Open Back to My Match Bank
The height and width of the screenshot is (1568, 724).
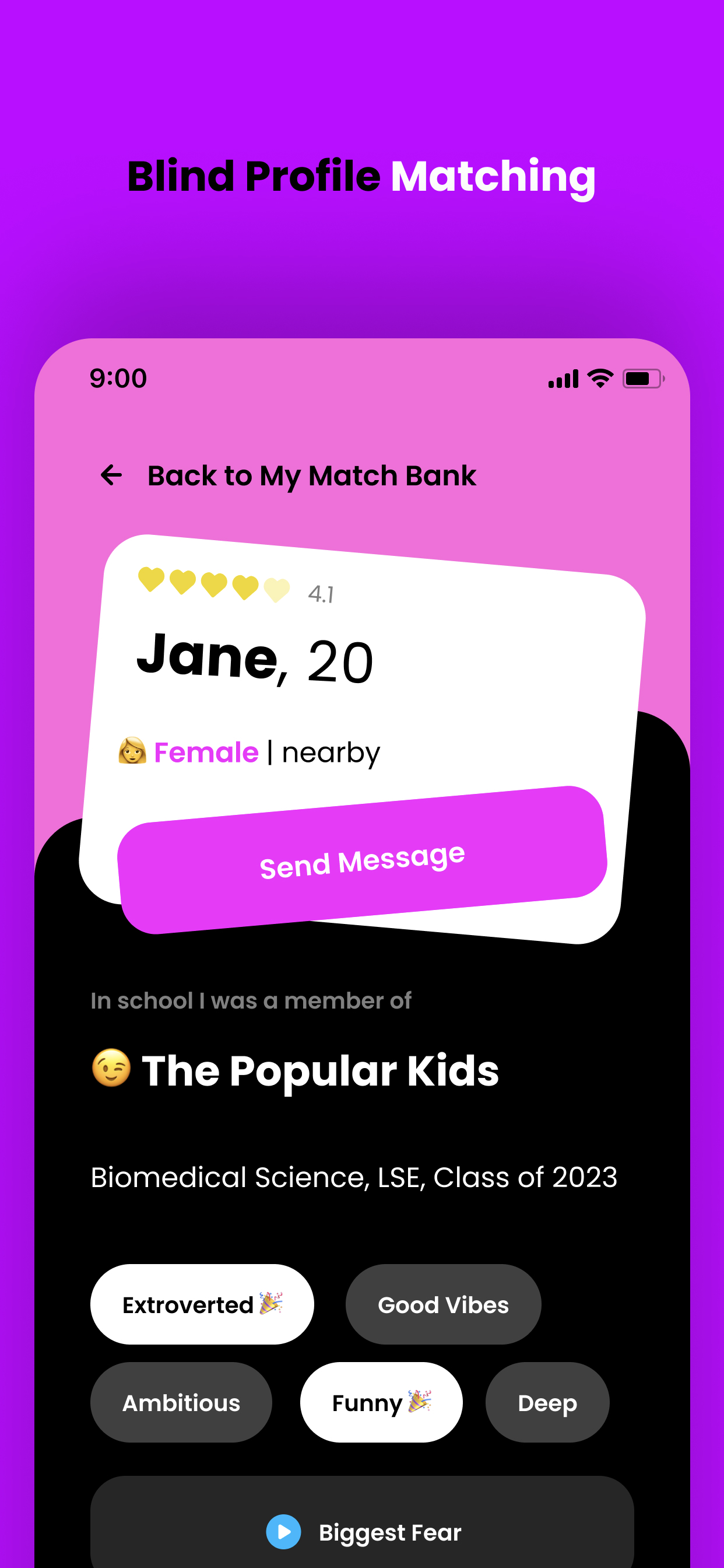312,475
